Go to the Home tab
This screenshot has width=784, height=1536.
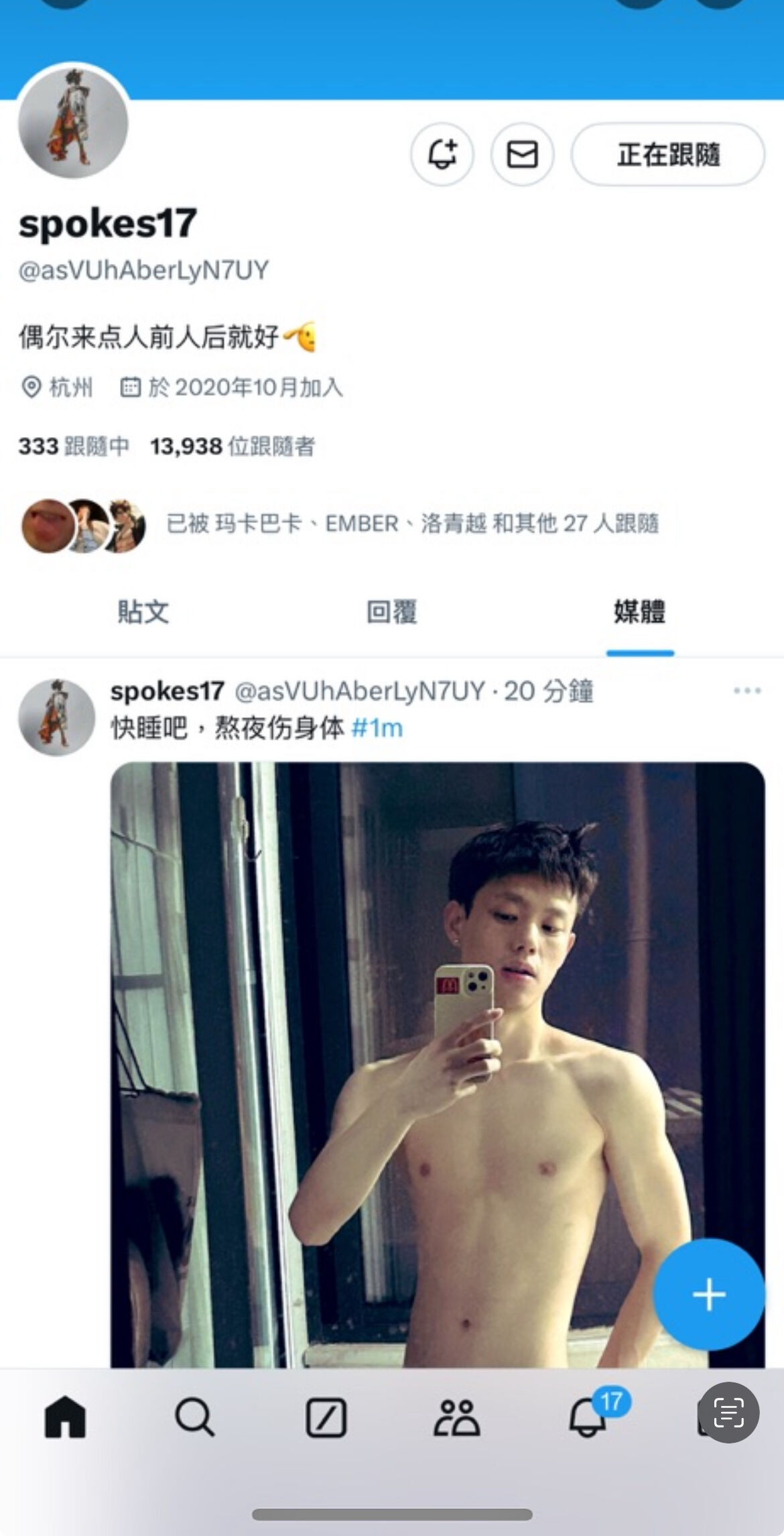[x=65, y=1417]
